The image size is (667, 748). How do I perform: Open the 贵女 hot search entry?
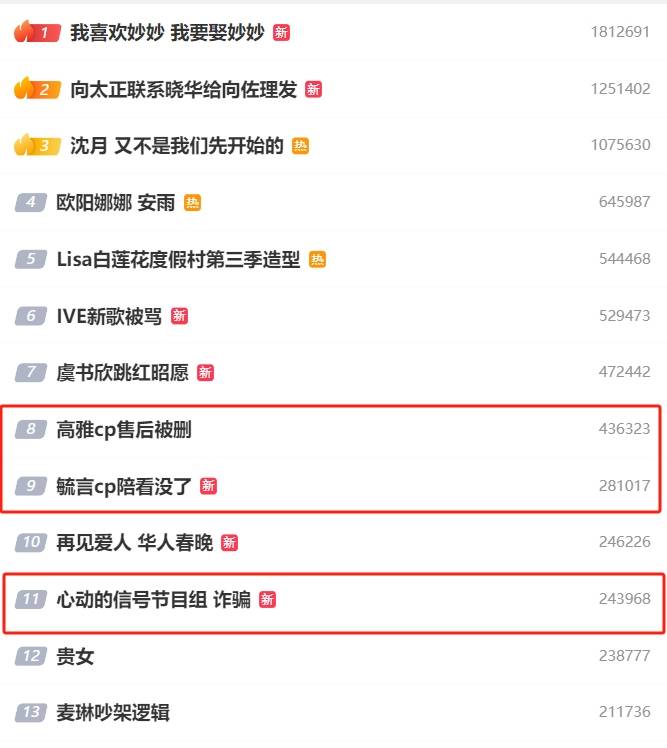(x=75, y=656)
